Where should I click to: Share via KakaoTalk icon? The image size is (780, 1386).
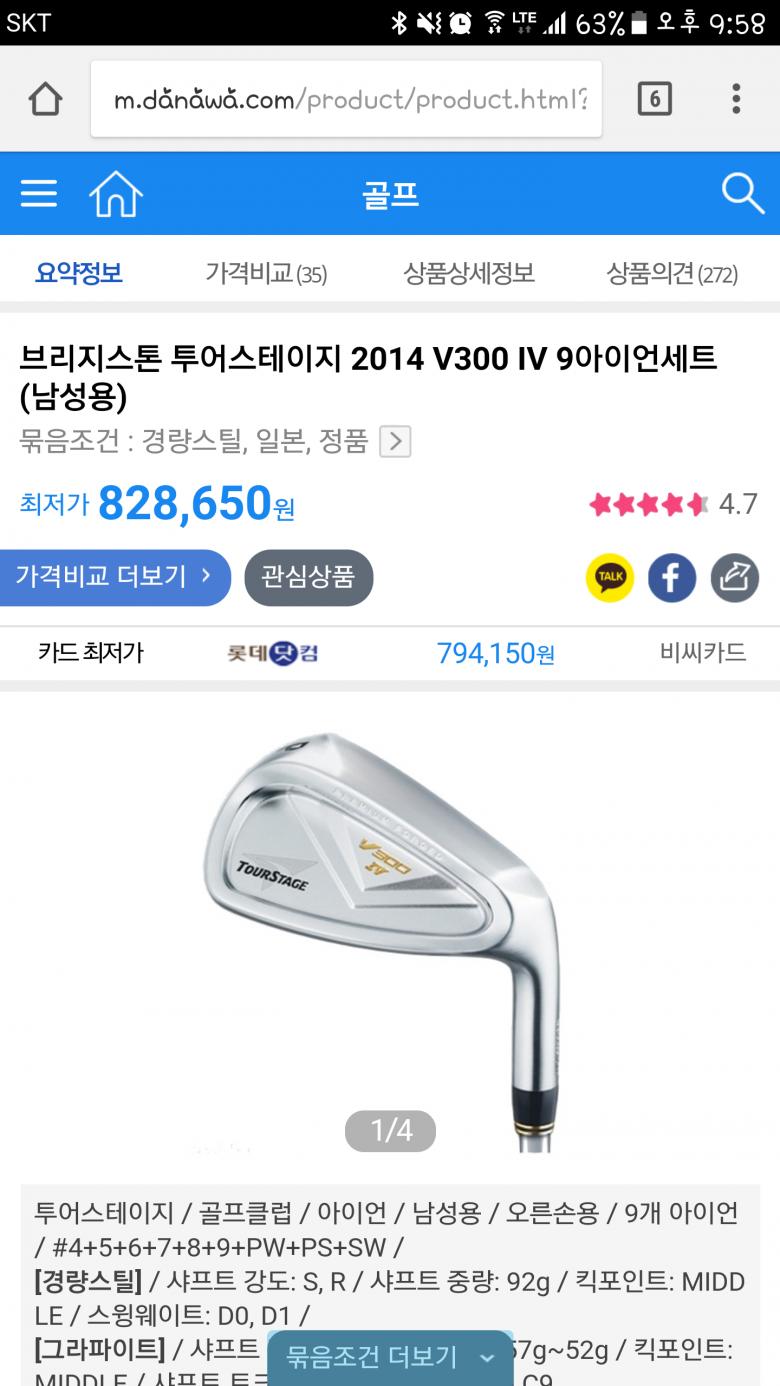pyautogui.click(x=609, y=577)
